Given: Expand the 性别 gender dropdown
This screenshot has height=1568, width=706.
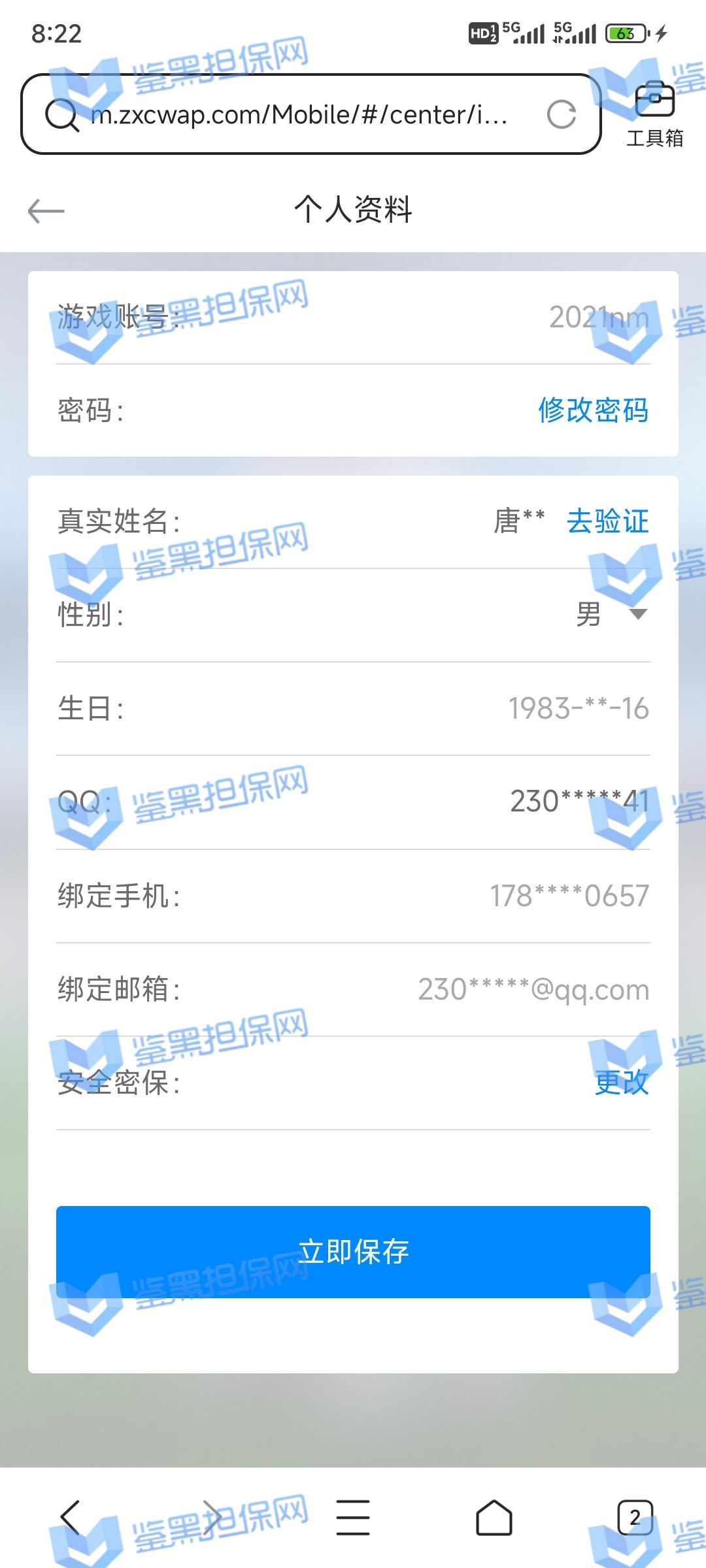Looking at the screenshot, I should click(637, 614).
